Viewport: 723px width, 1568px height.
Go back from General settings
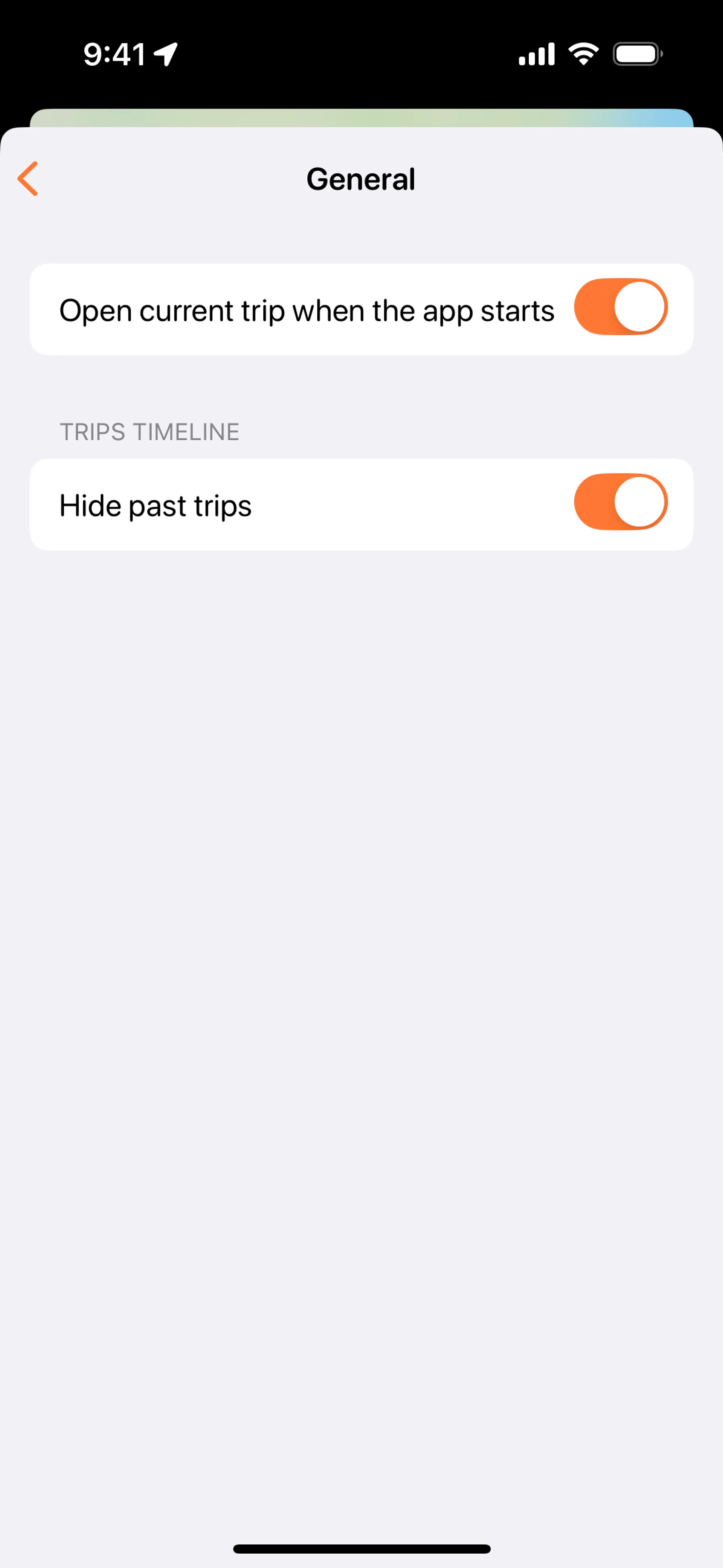tap(28, 179)
